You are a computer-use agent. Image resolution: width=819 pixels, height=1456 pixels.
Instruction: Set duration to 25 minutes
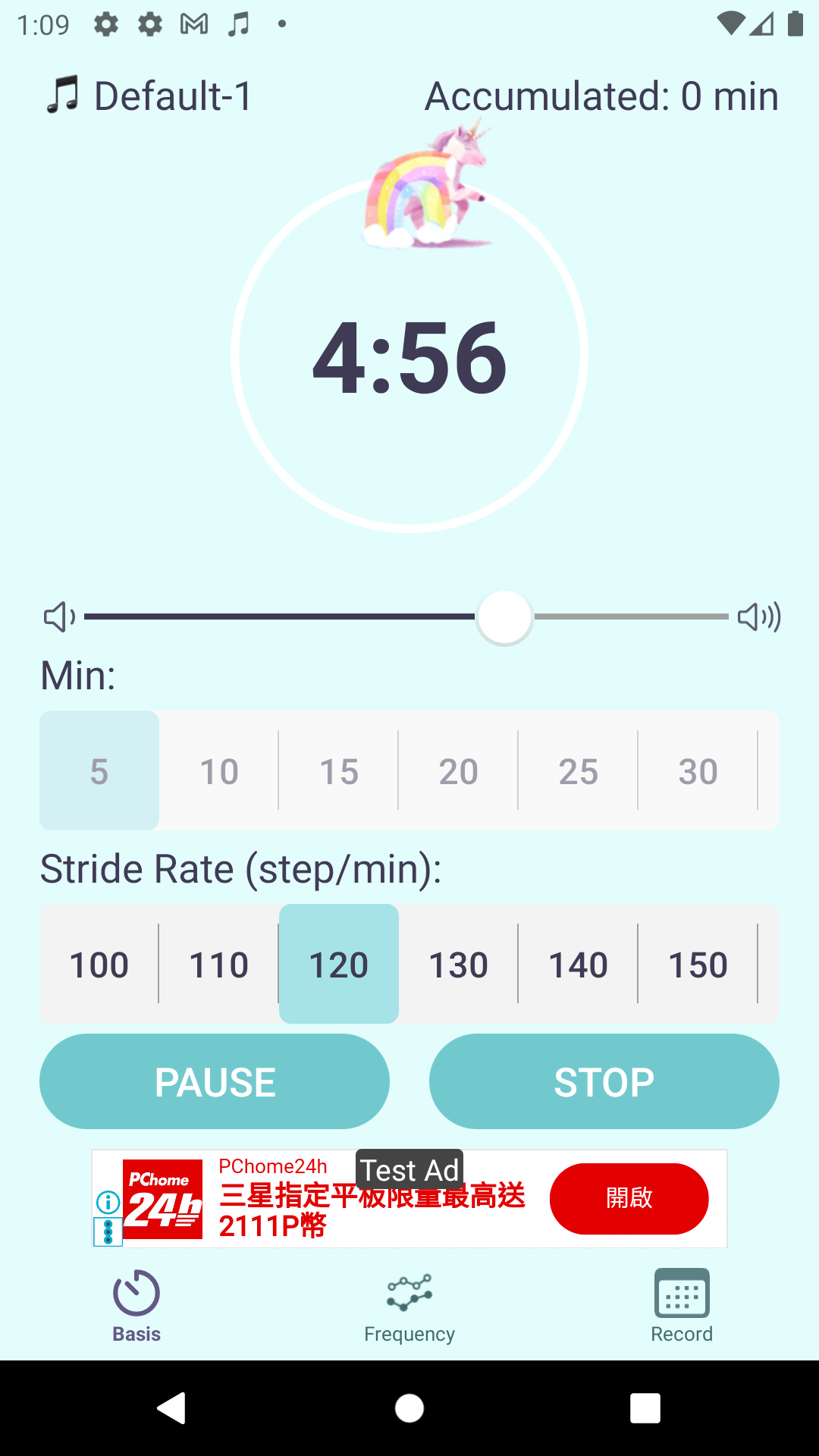579,771
